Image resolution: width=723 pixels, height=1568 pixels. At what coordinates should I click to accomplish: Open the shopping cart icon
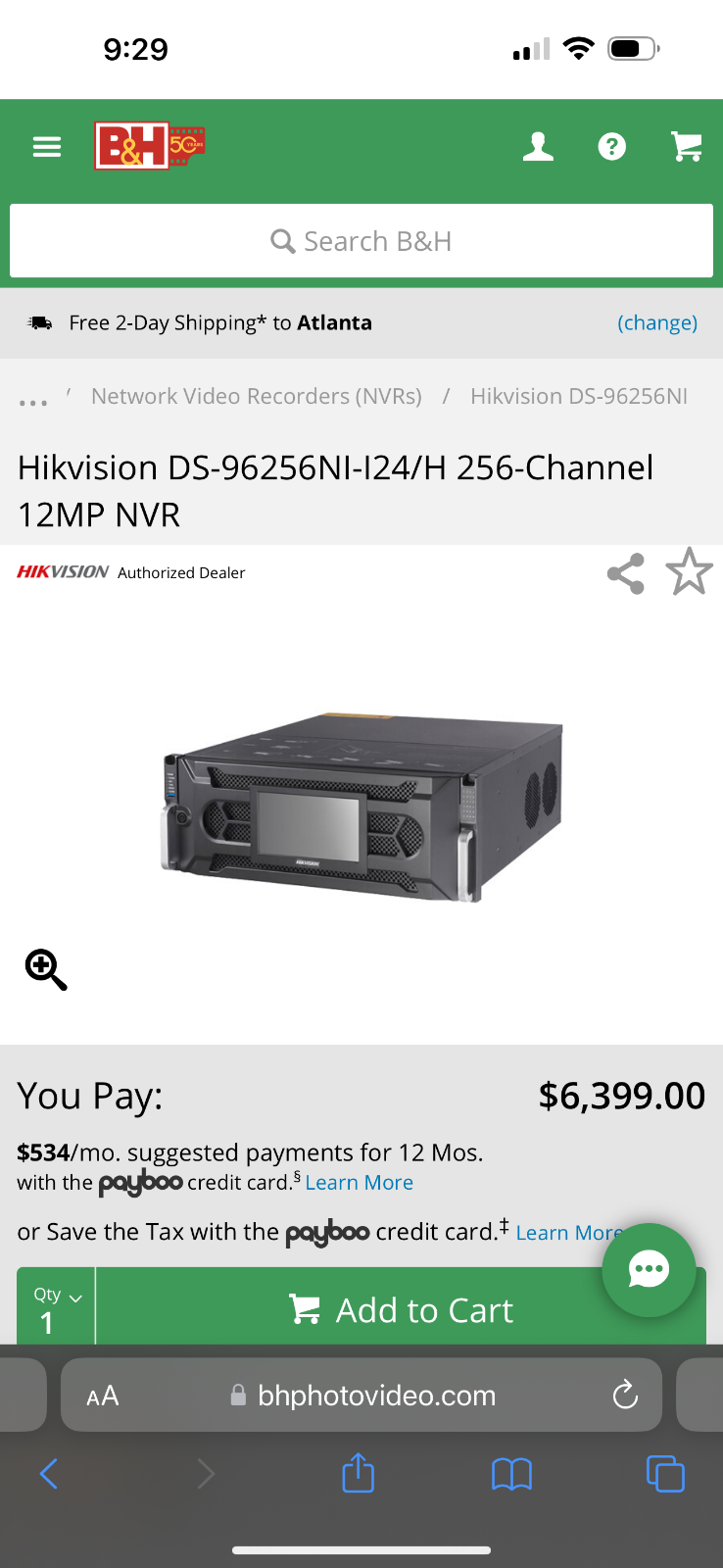687,146
